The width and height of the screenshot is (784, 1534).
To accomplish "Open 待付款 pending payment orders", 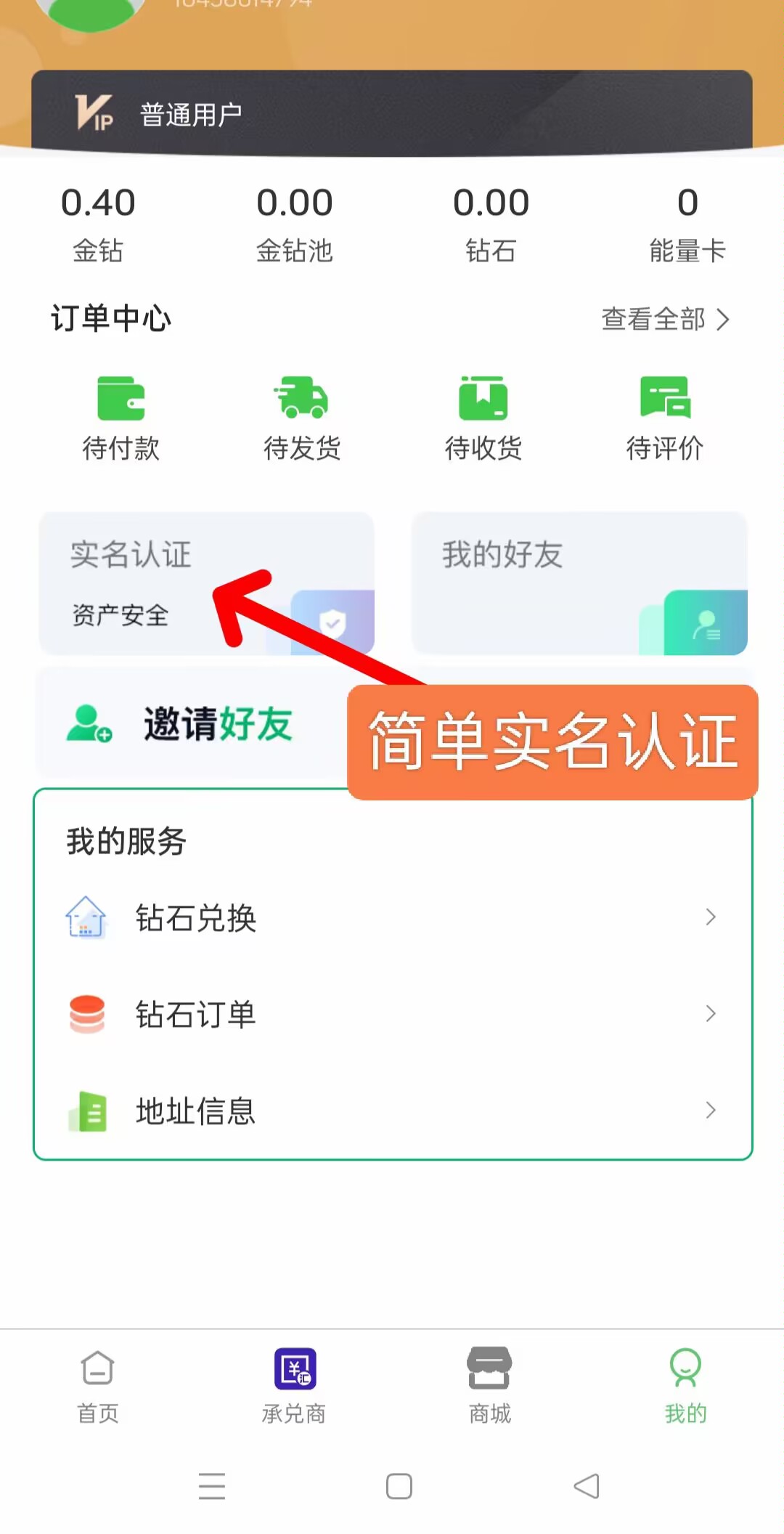I will point(121,419).
